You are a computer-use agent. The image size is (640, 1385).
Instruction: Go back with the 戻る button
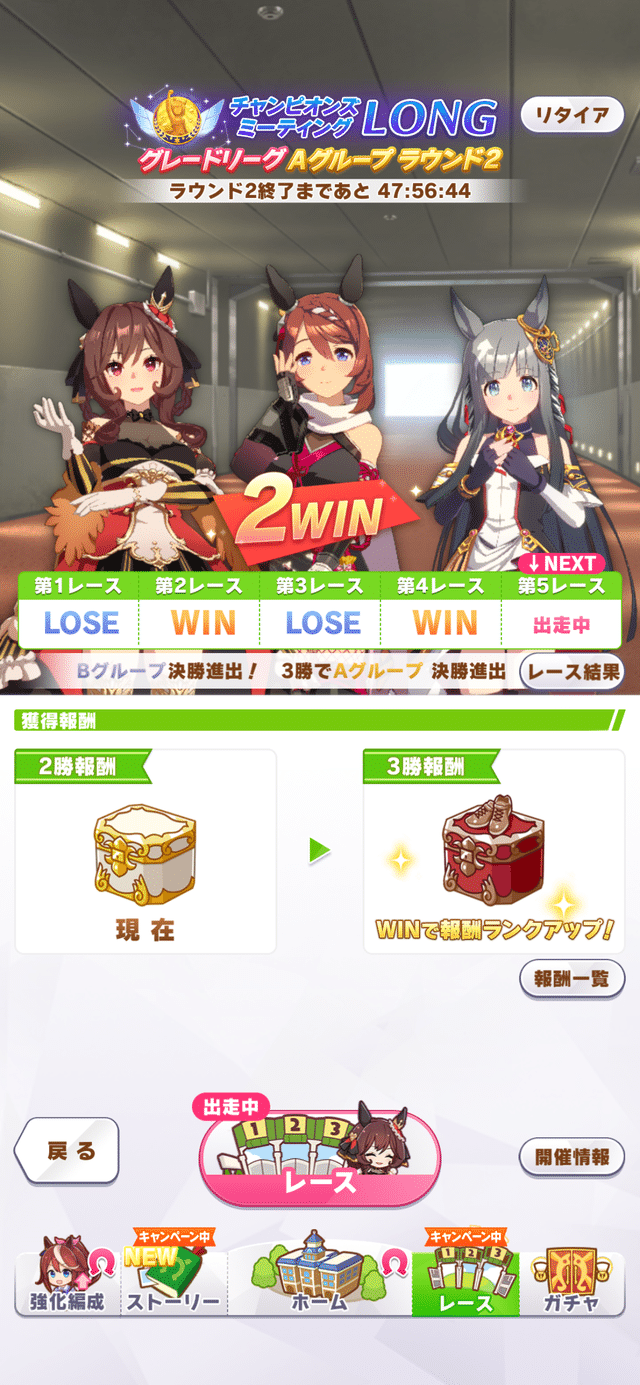coord(68,1151)
